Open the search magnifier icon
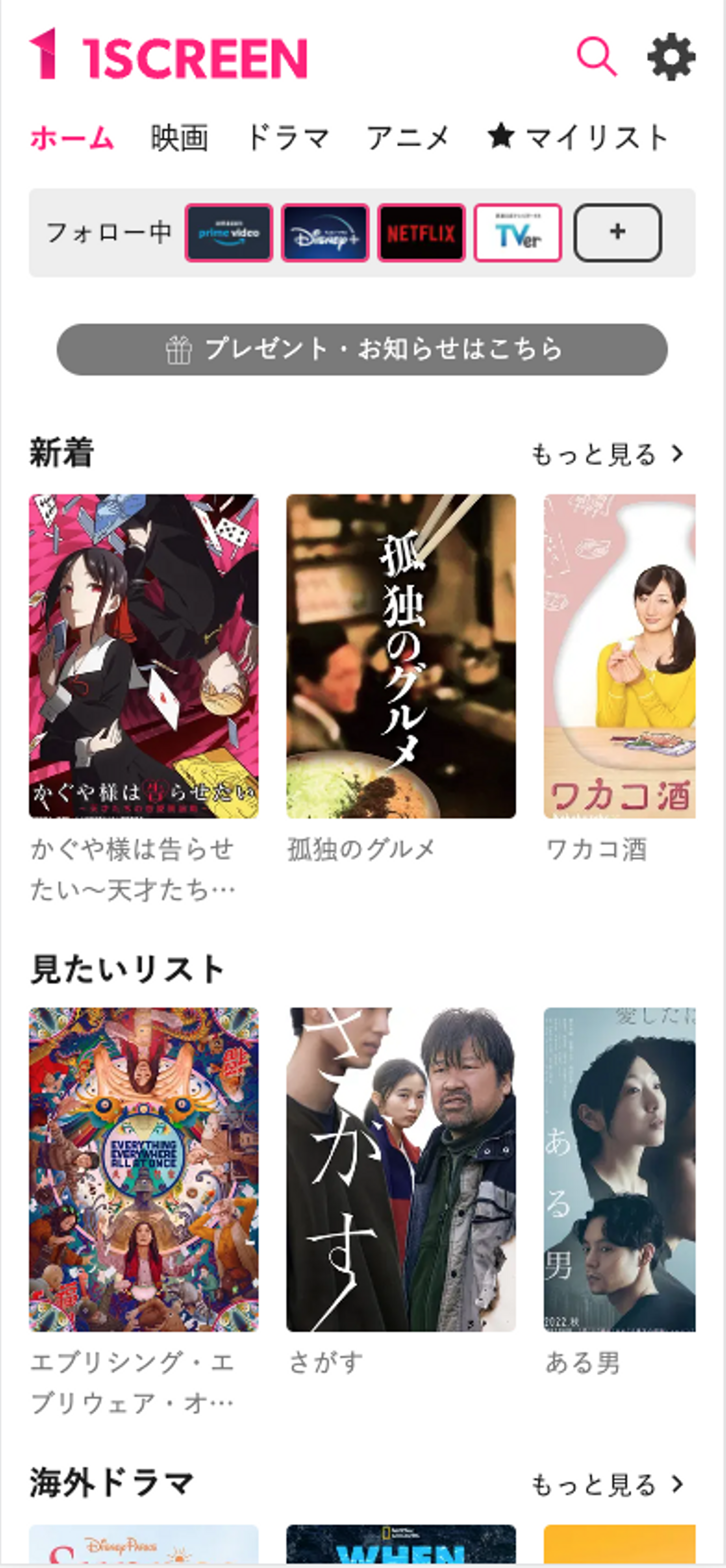 coord(596,57)
